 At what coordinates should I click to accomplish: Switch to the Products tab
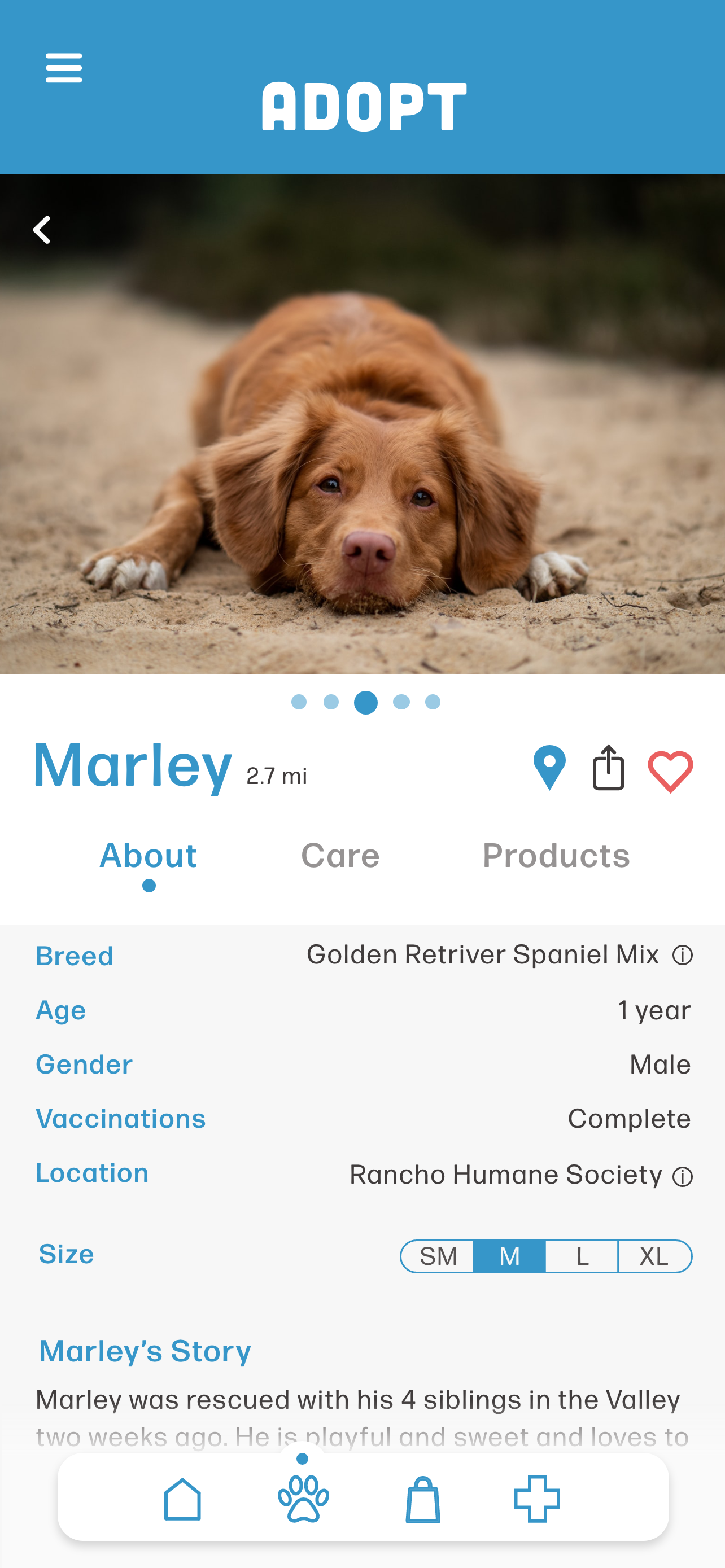click(x=556, y=855)
